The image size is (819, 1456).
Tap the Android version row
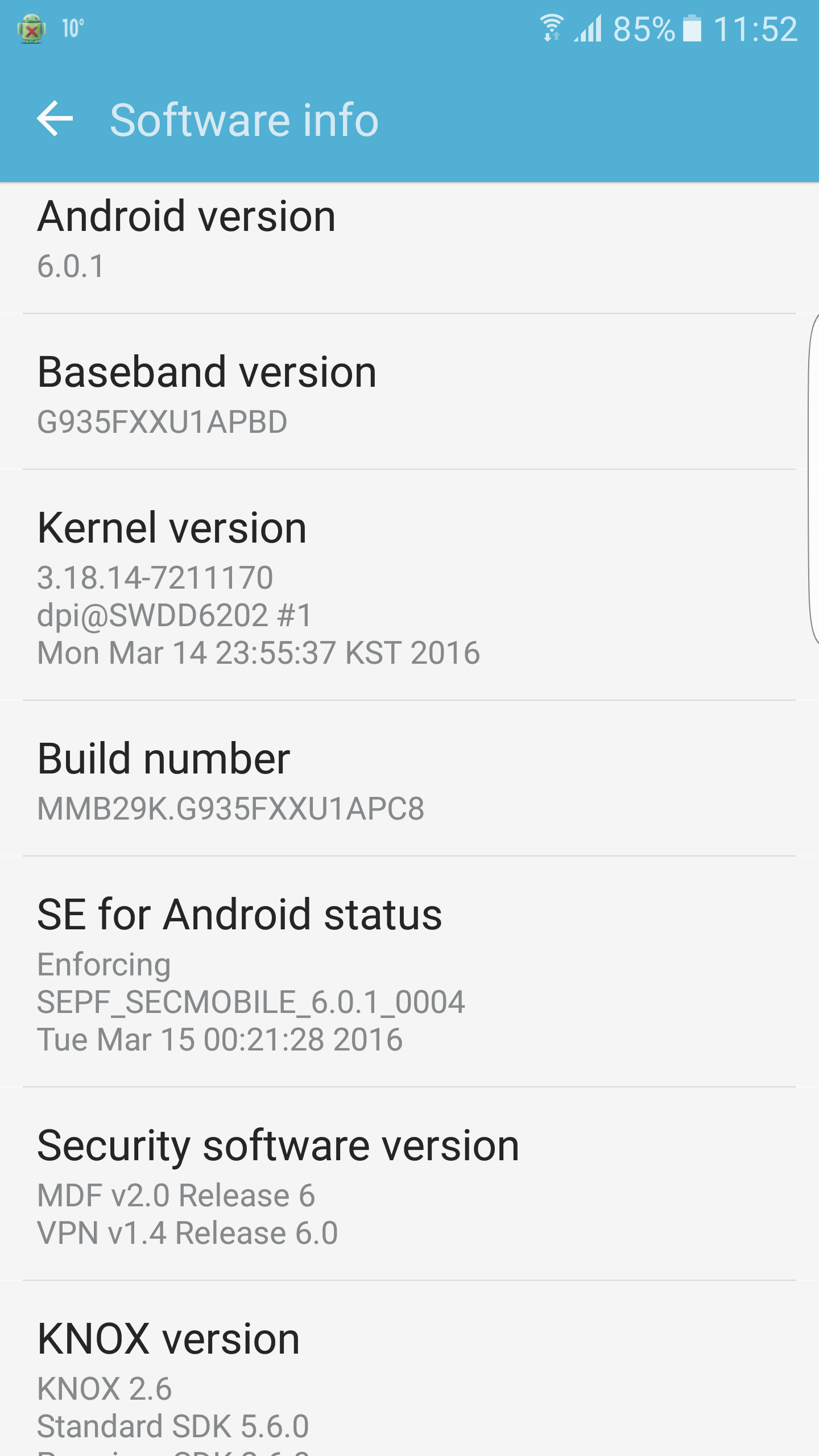coord(409,239)
